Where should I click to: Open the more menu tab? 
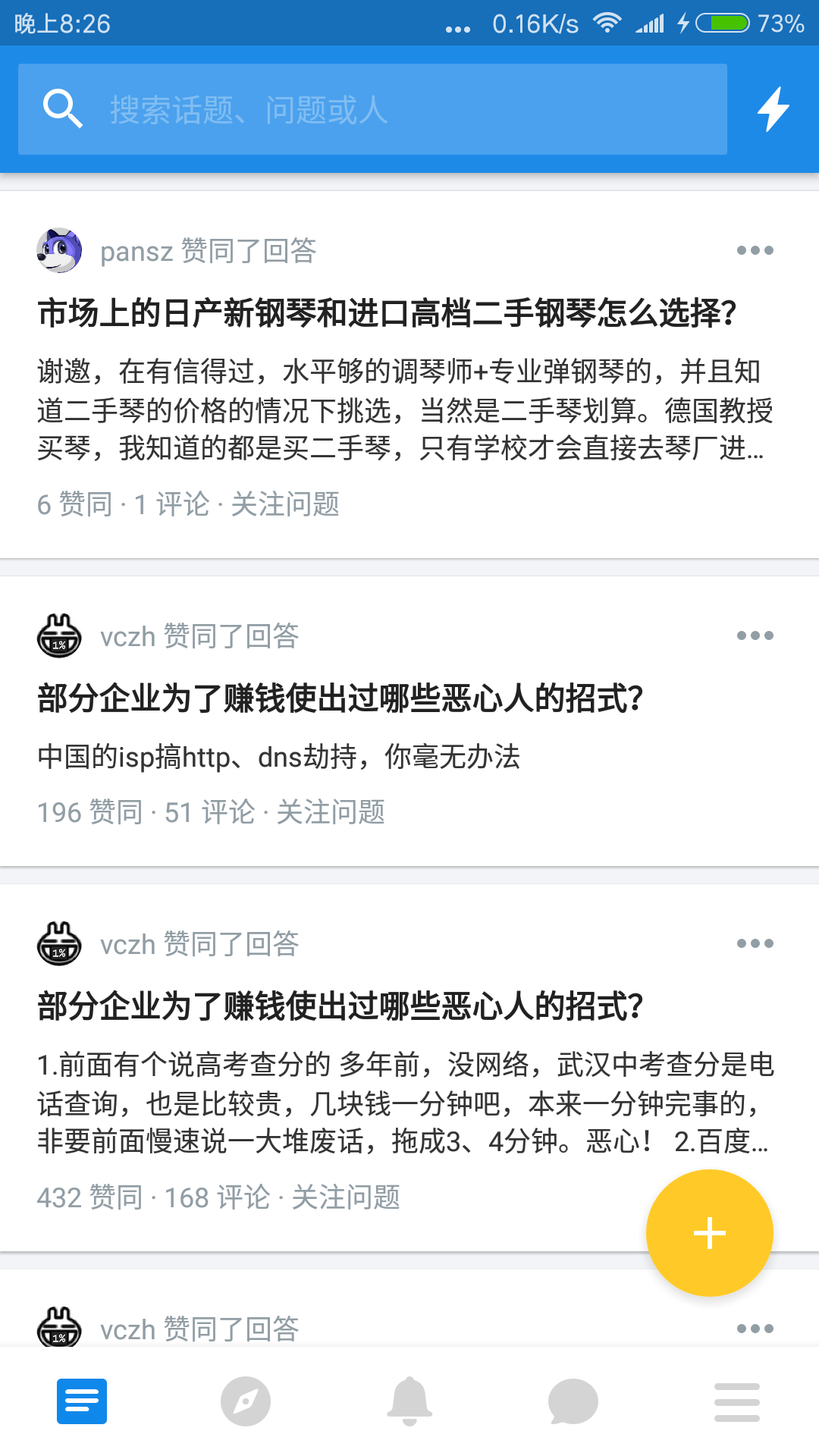pyautogui.click(x=737, y=1401)
